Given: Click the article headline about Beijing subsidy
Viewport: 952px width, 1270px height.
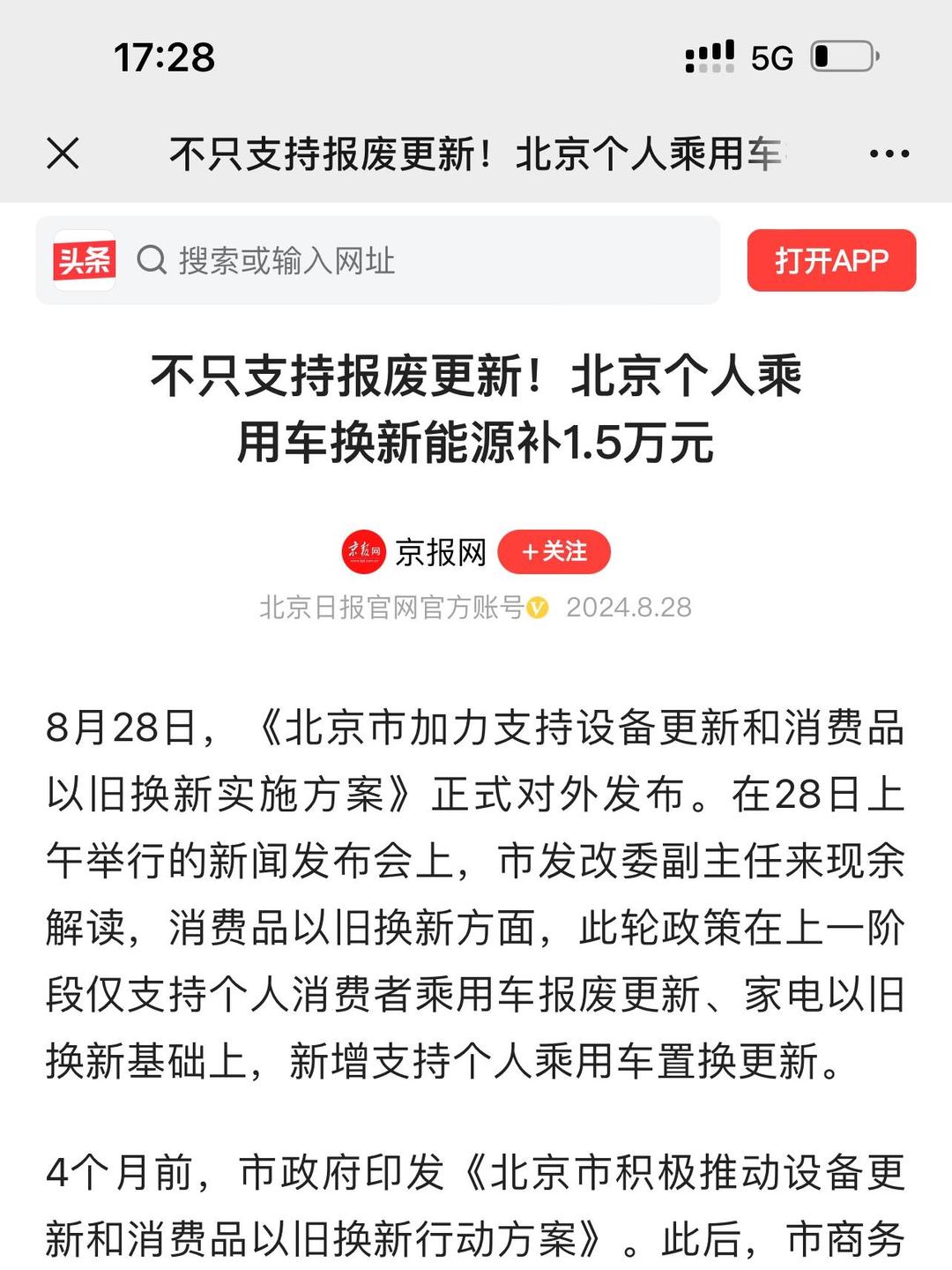Looking at the screenshot, I should click(476, 406).
